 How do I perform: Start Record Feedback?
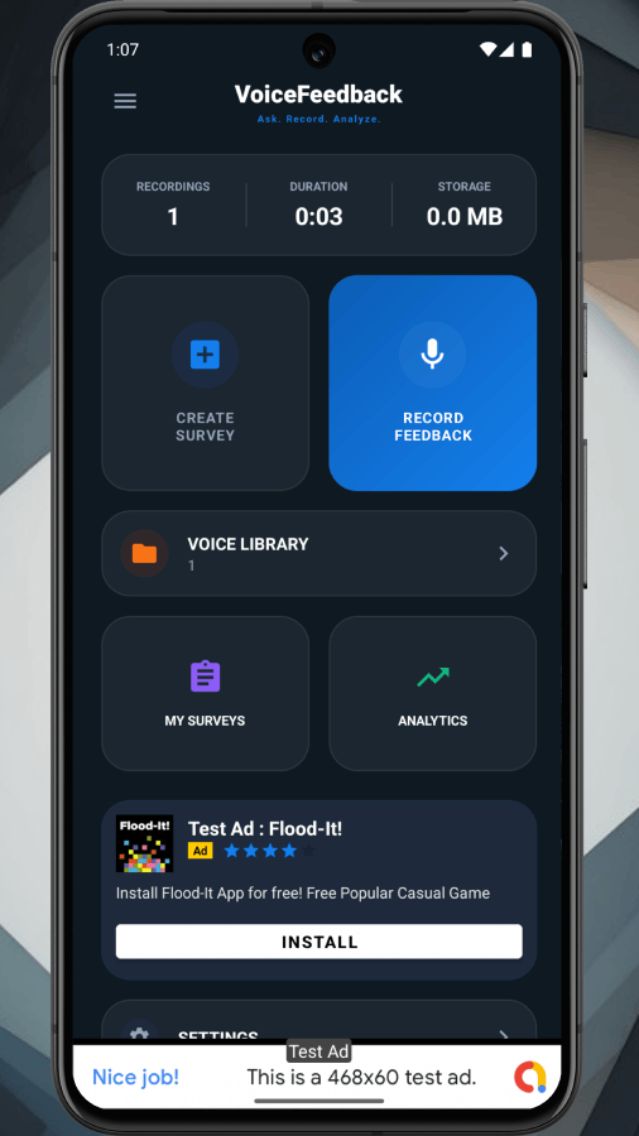[432, 383]
